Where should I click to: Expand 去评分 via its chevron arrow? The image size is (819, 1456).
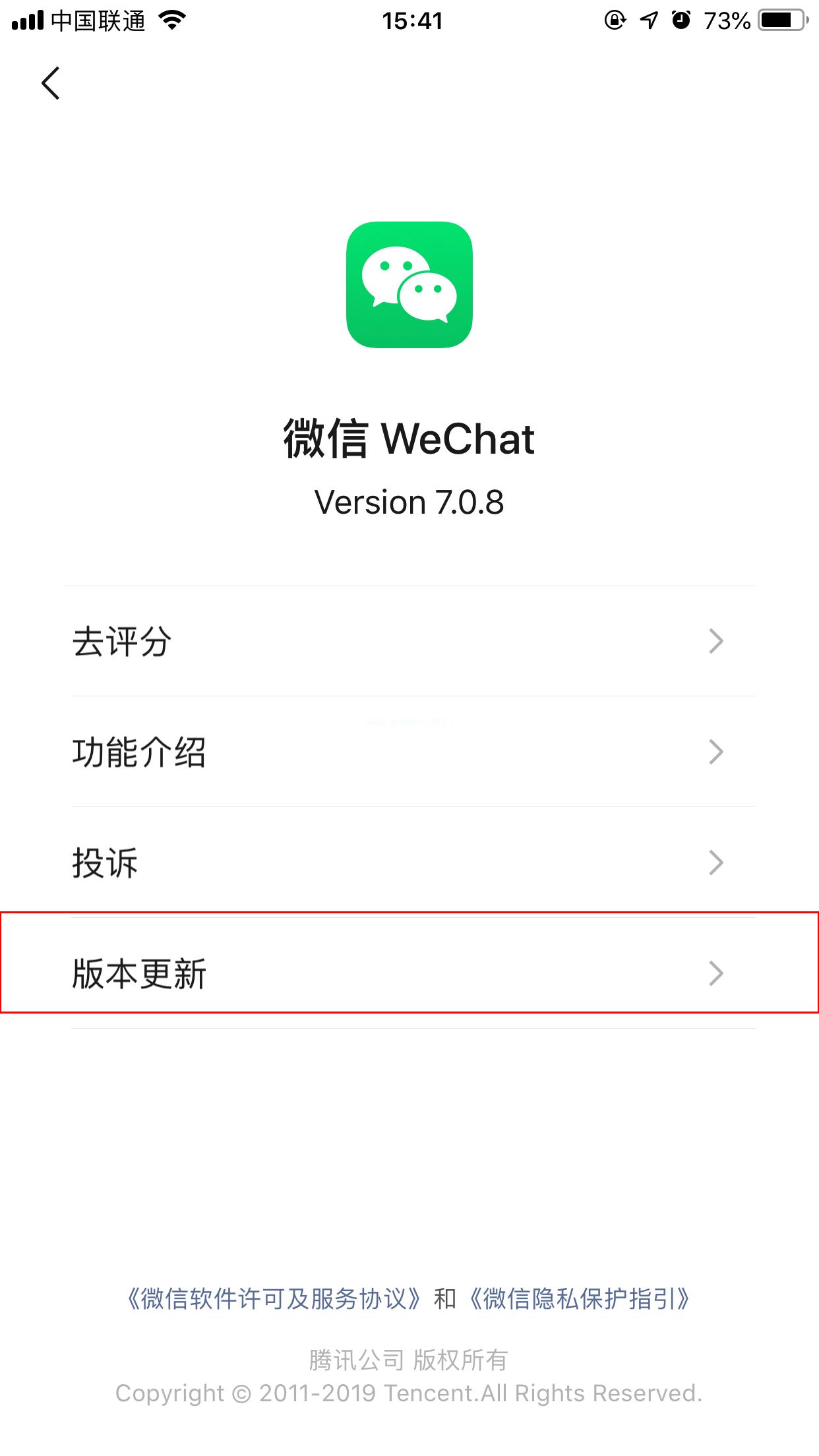click(x=717, y=639)
